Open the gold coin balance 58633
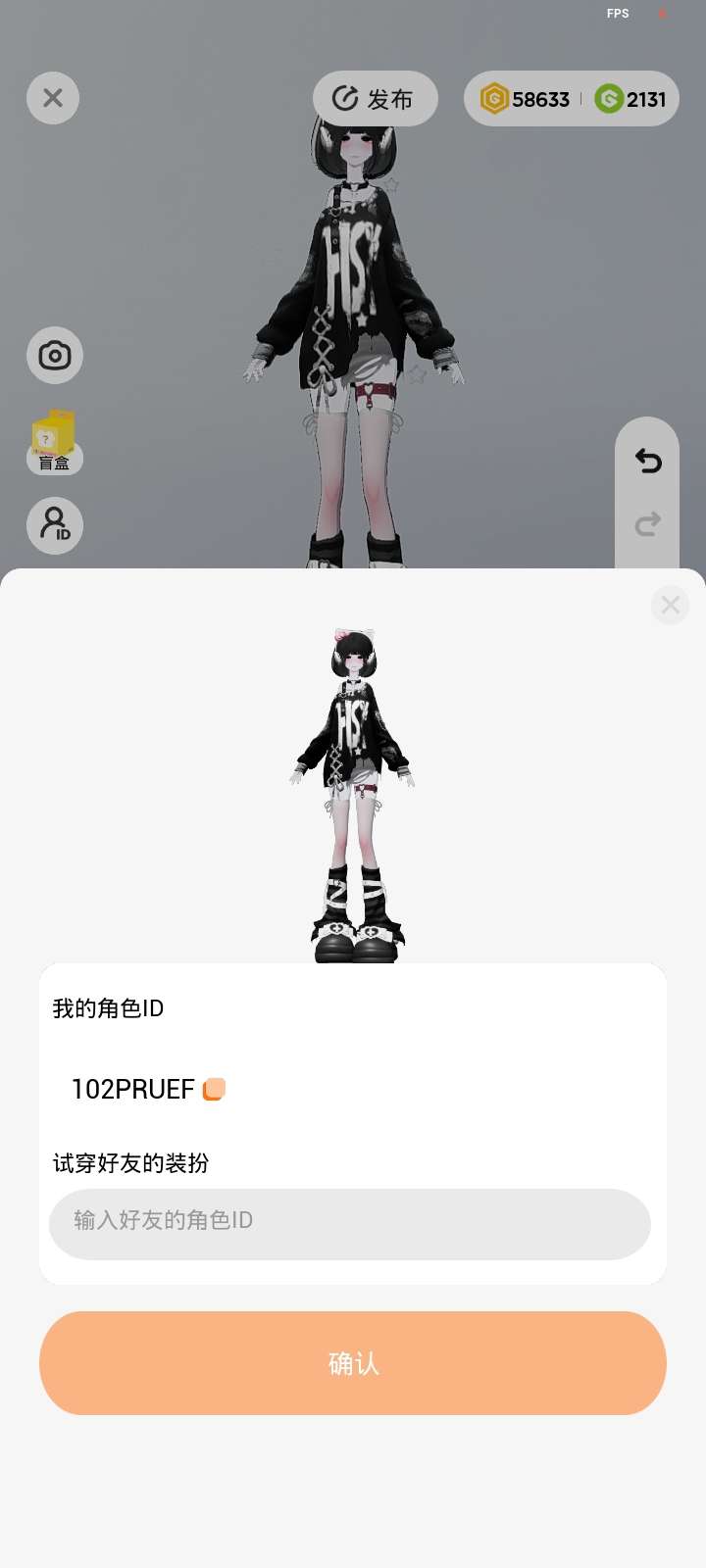This screenshot has height=1568, width=706. (x=525, y=99)
